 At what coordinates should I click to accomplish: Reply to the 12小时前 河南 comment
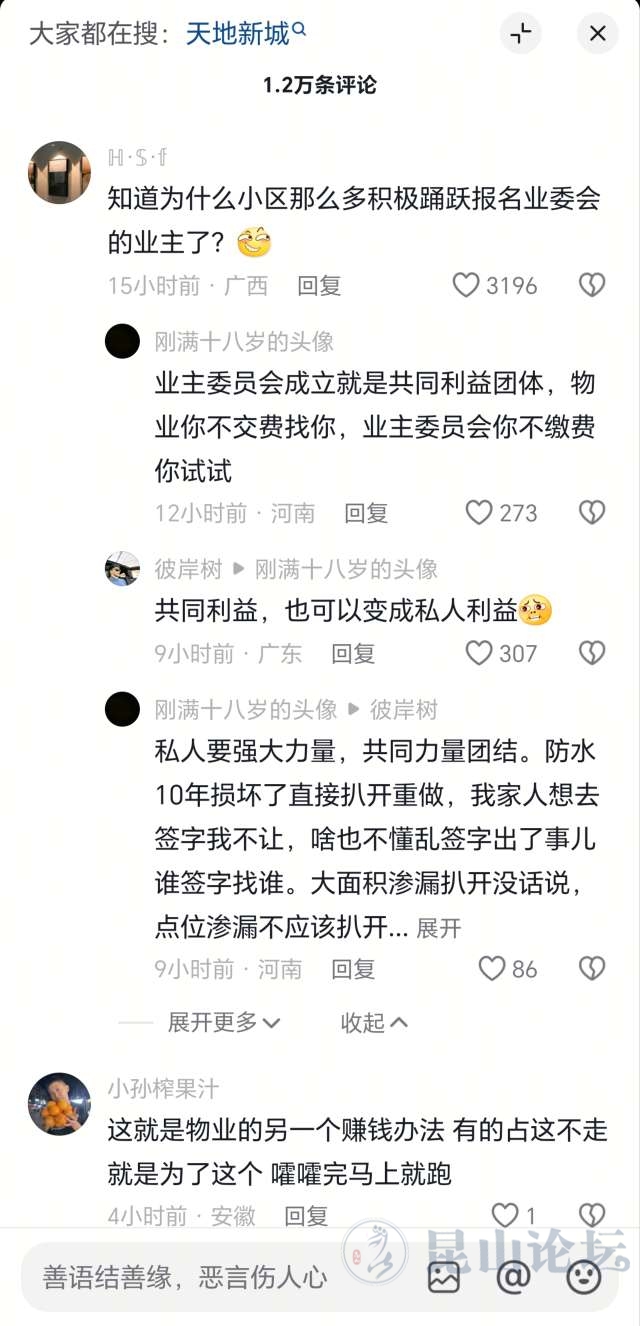coord(366,513)
